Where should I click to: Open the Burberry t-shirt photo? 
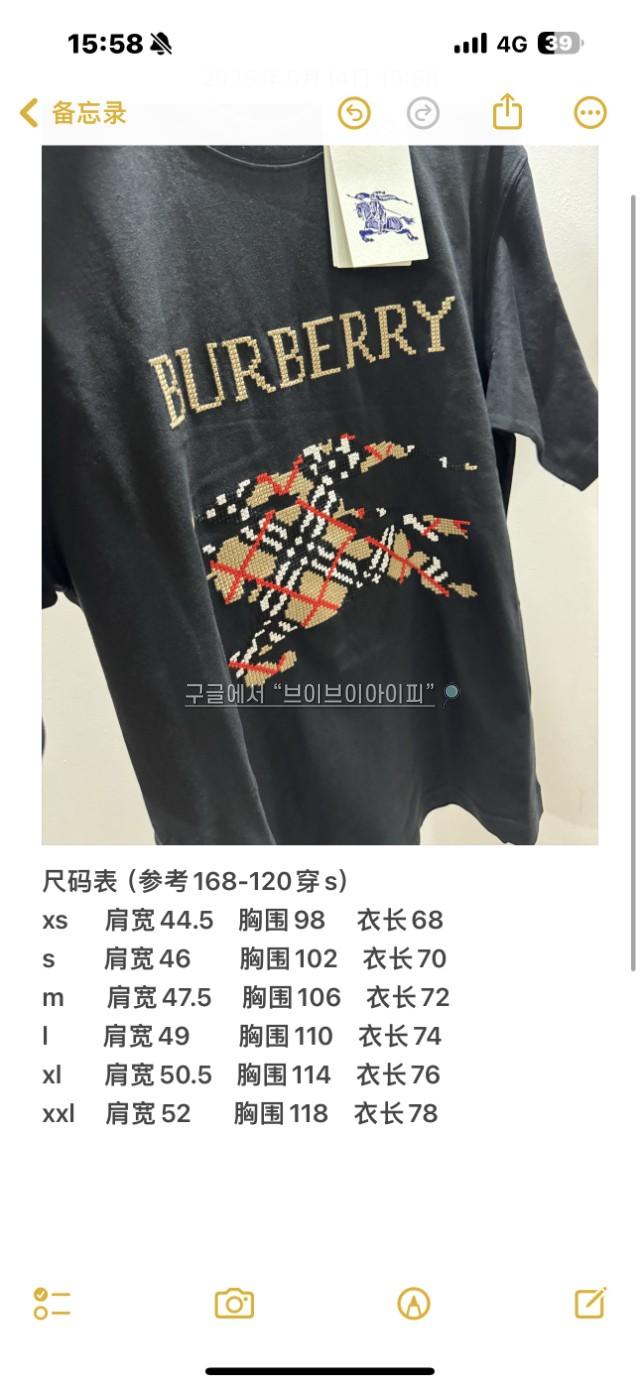319,495
